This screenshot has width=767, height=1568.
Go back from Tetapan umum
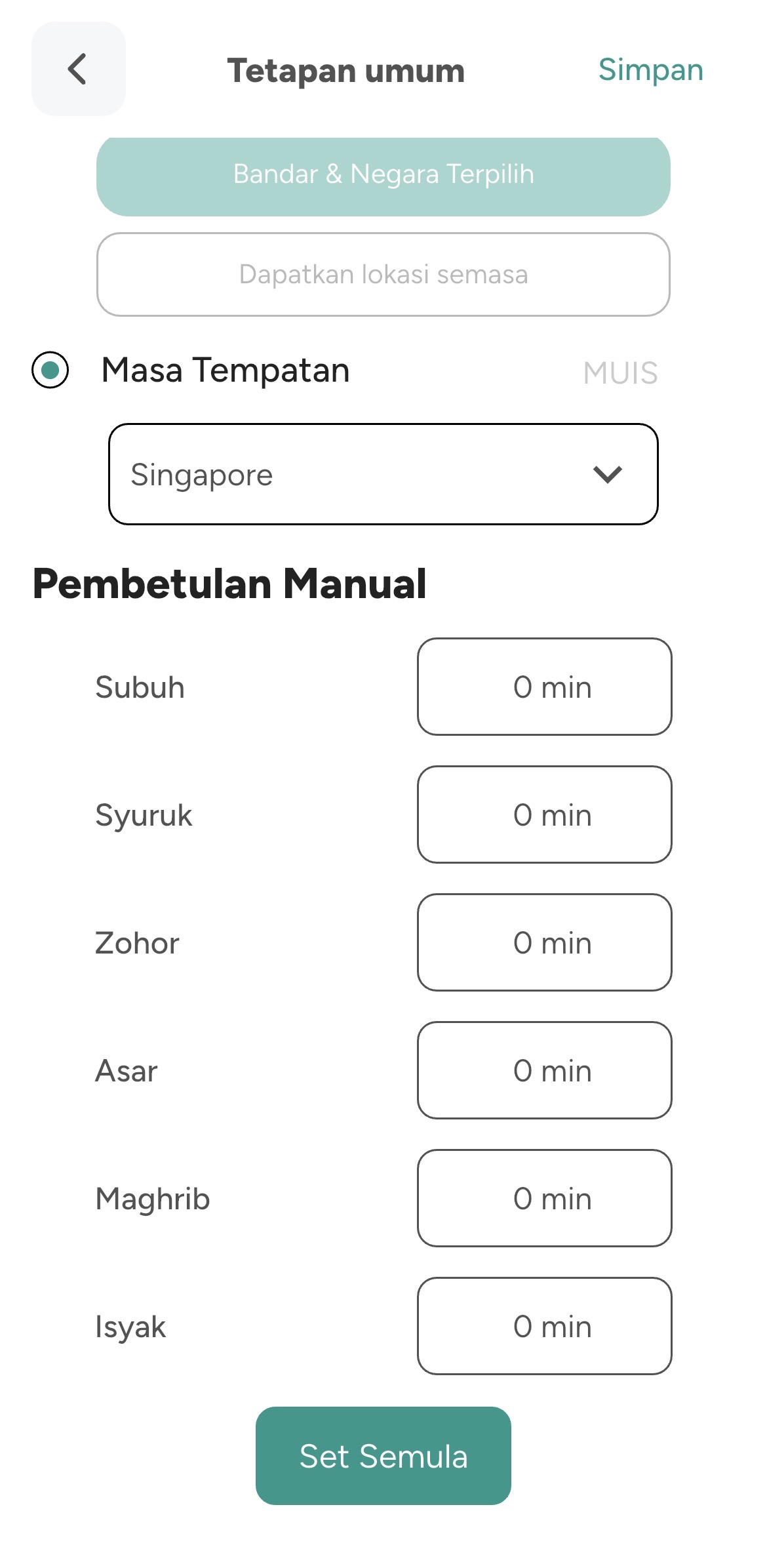click(78, 69)
